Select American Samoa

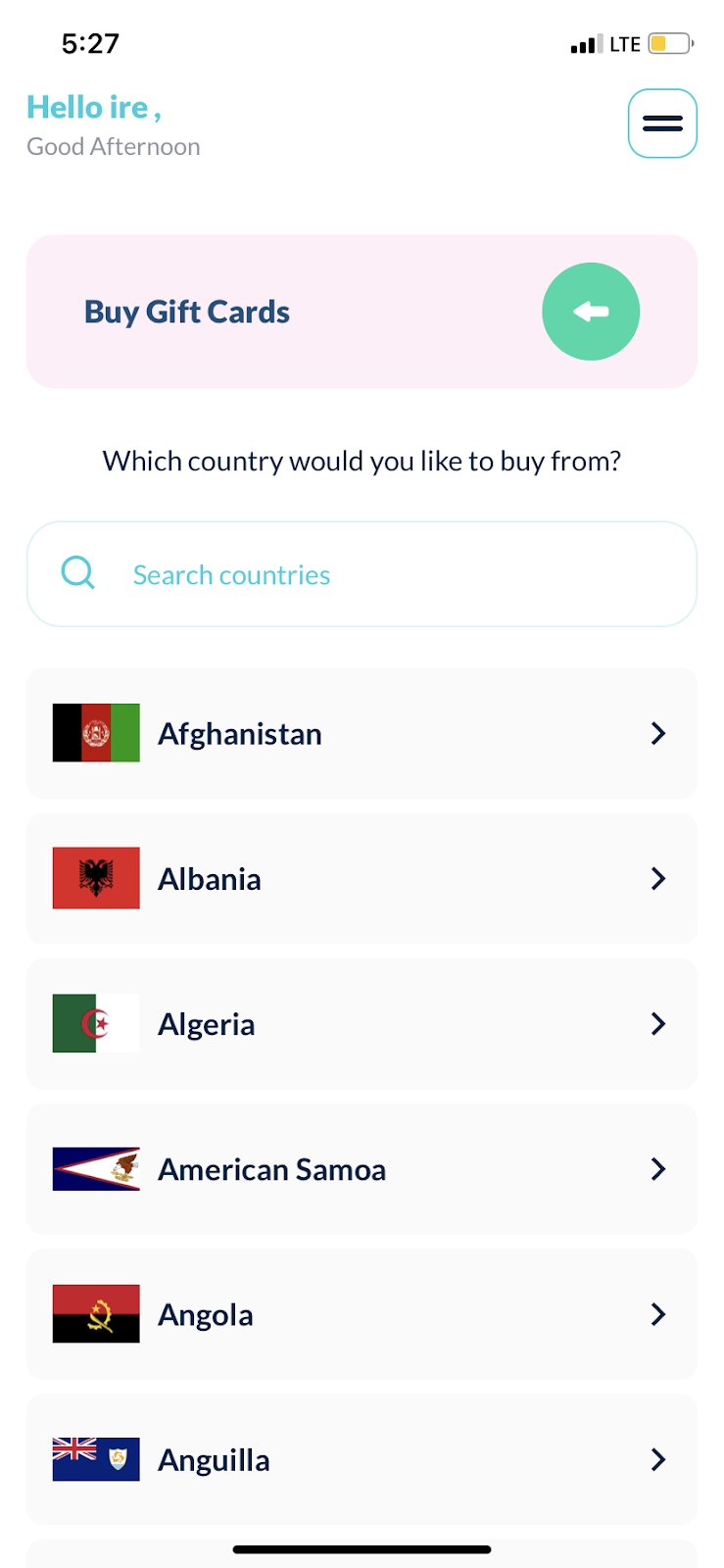tap(362, 1168)
